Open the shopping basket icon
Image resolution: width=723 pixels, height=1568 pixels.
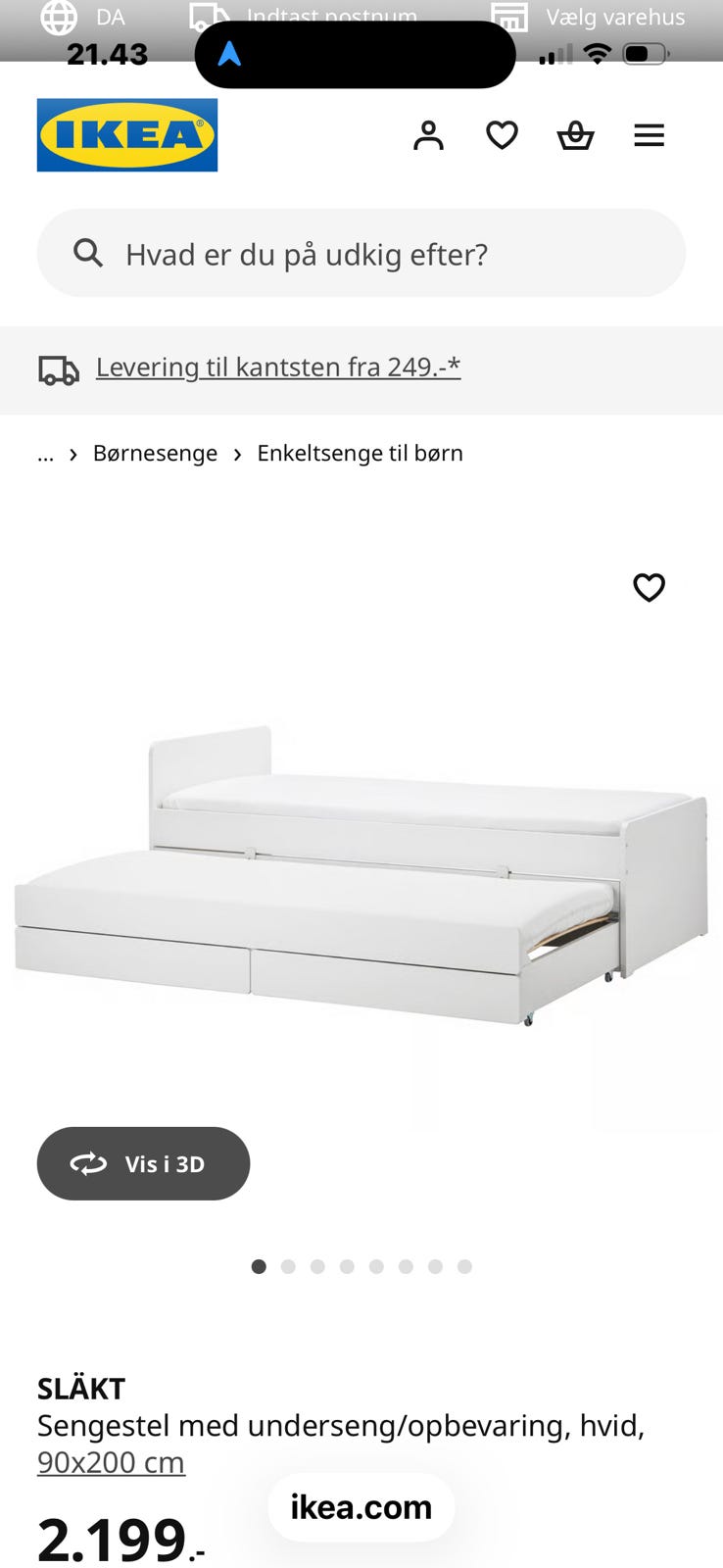coord(575,135)
